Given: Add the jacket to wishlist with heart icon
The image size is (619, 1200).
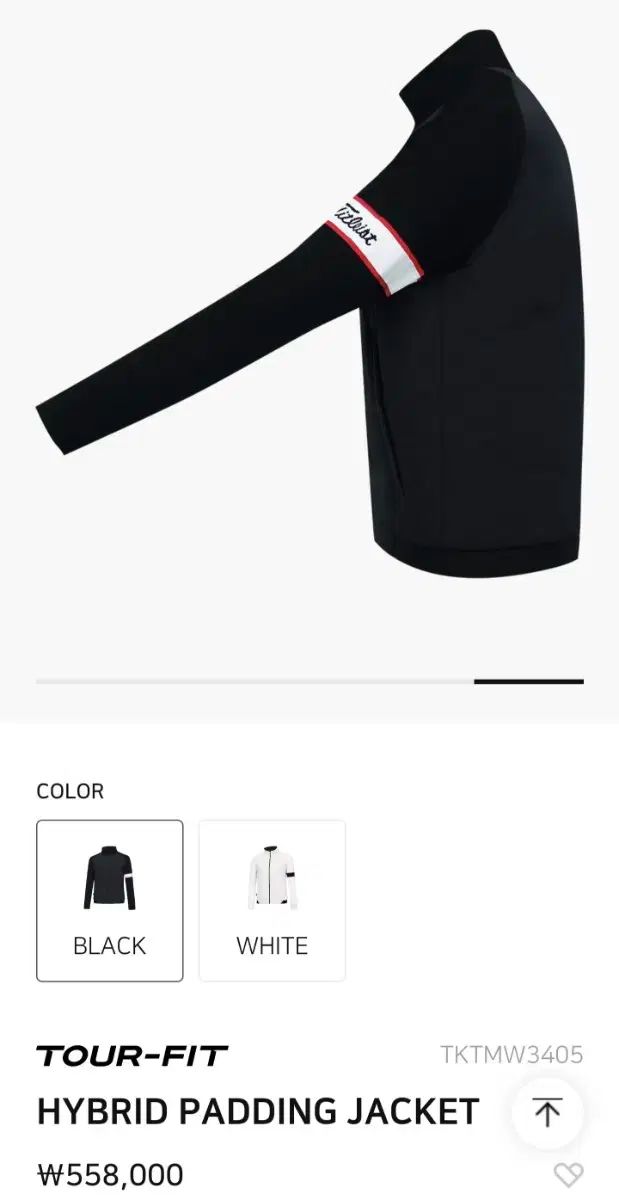Looking at the screenshot, I should pyautogui.click(x=568, y=1176).
